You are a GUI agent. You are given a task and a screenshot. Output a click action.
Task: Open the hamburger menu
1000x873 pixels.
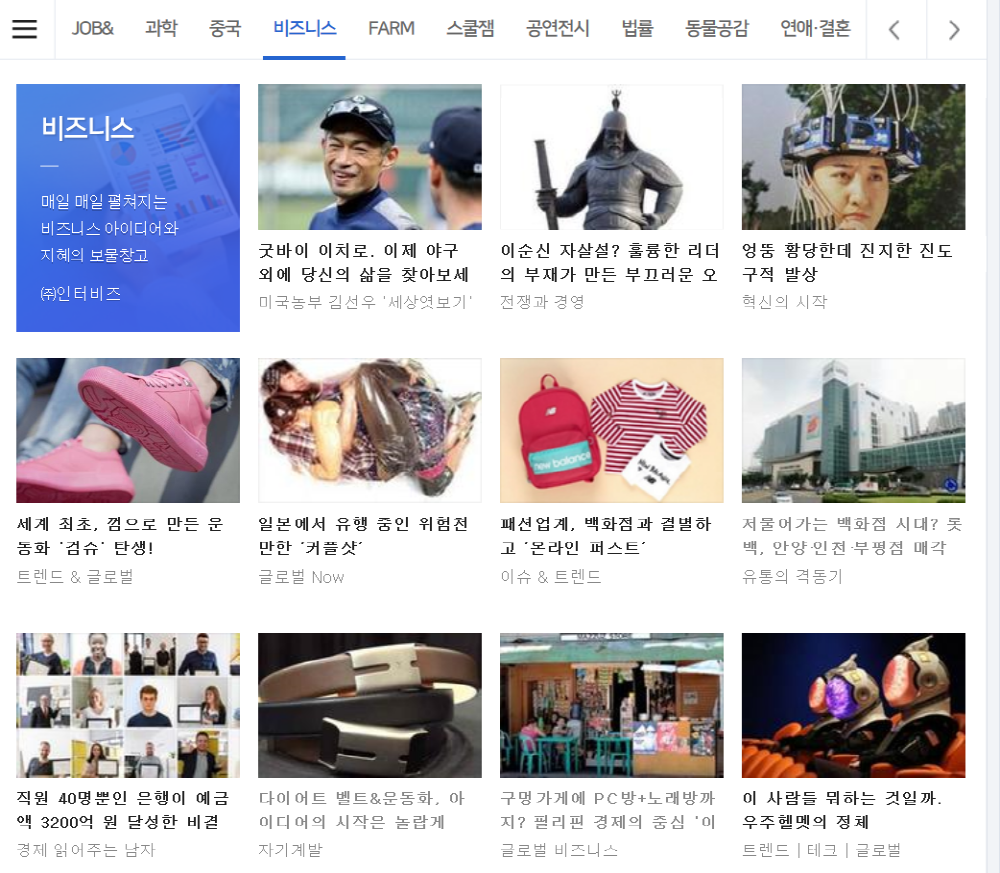(x=25, y=29)
